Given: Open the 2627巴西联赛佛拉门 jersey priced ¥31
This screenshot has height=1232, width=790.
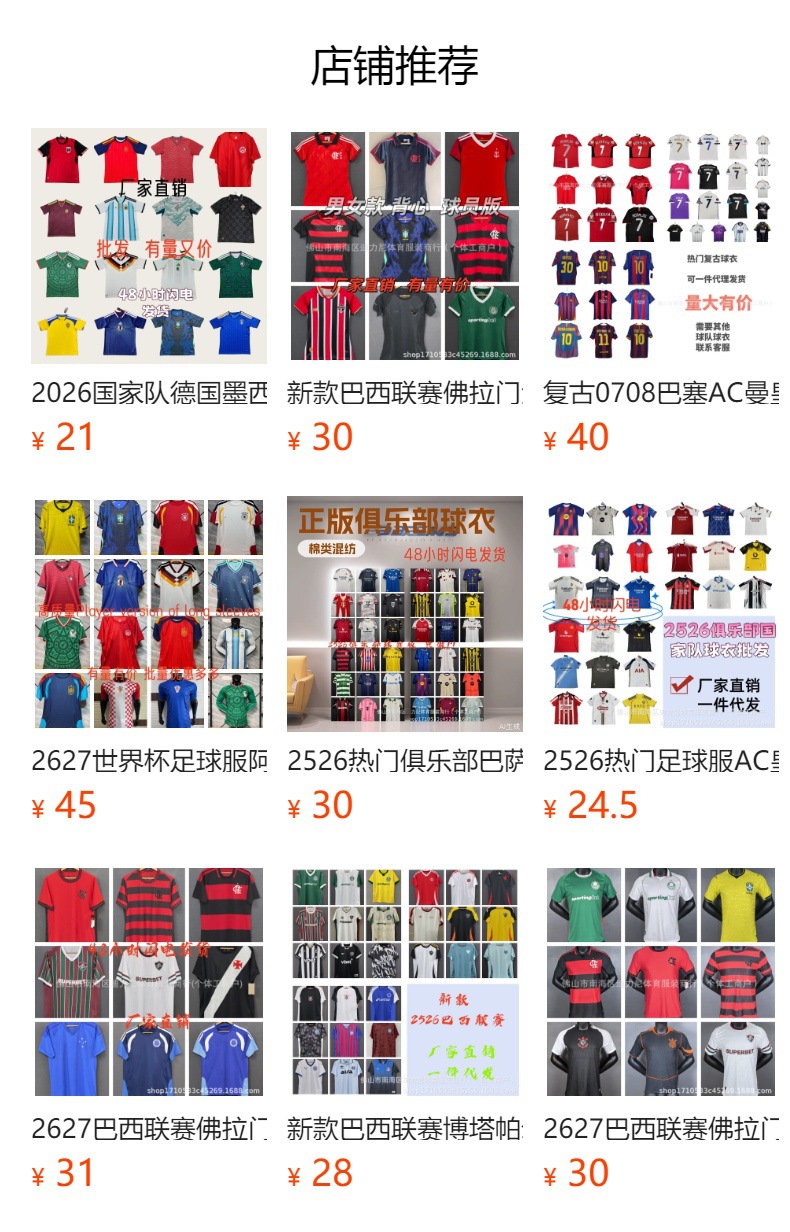Looking at the screenshot, I should [149, 982].
